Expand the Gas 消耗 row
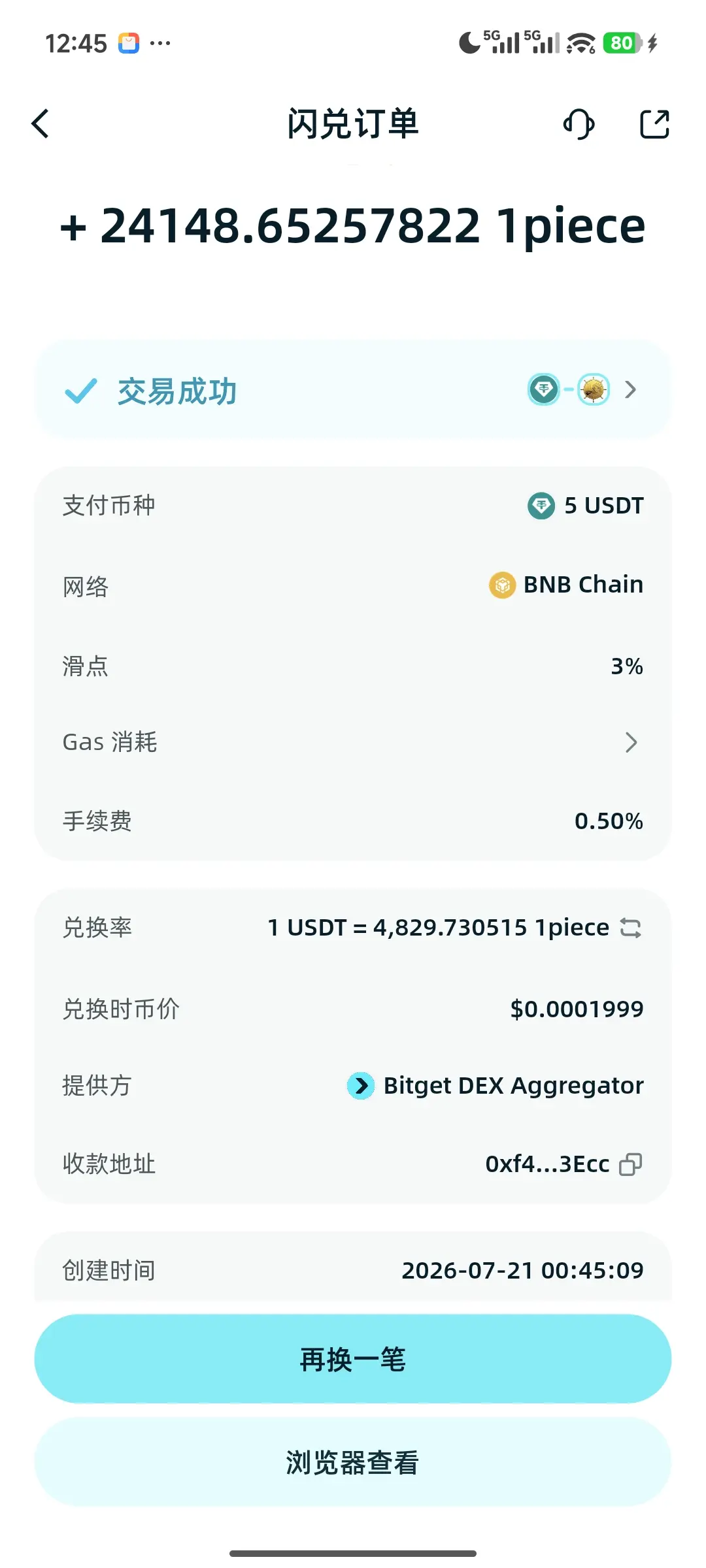The width and height of the screenshot is (706, 1568). pyautogui.click(x=353, y=742)
